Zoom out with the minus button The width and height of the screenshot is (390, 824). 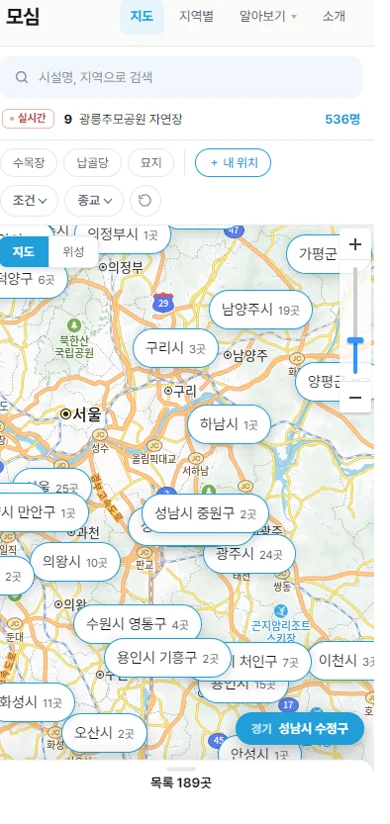(355, 397)
